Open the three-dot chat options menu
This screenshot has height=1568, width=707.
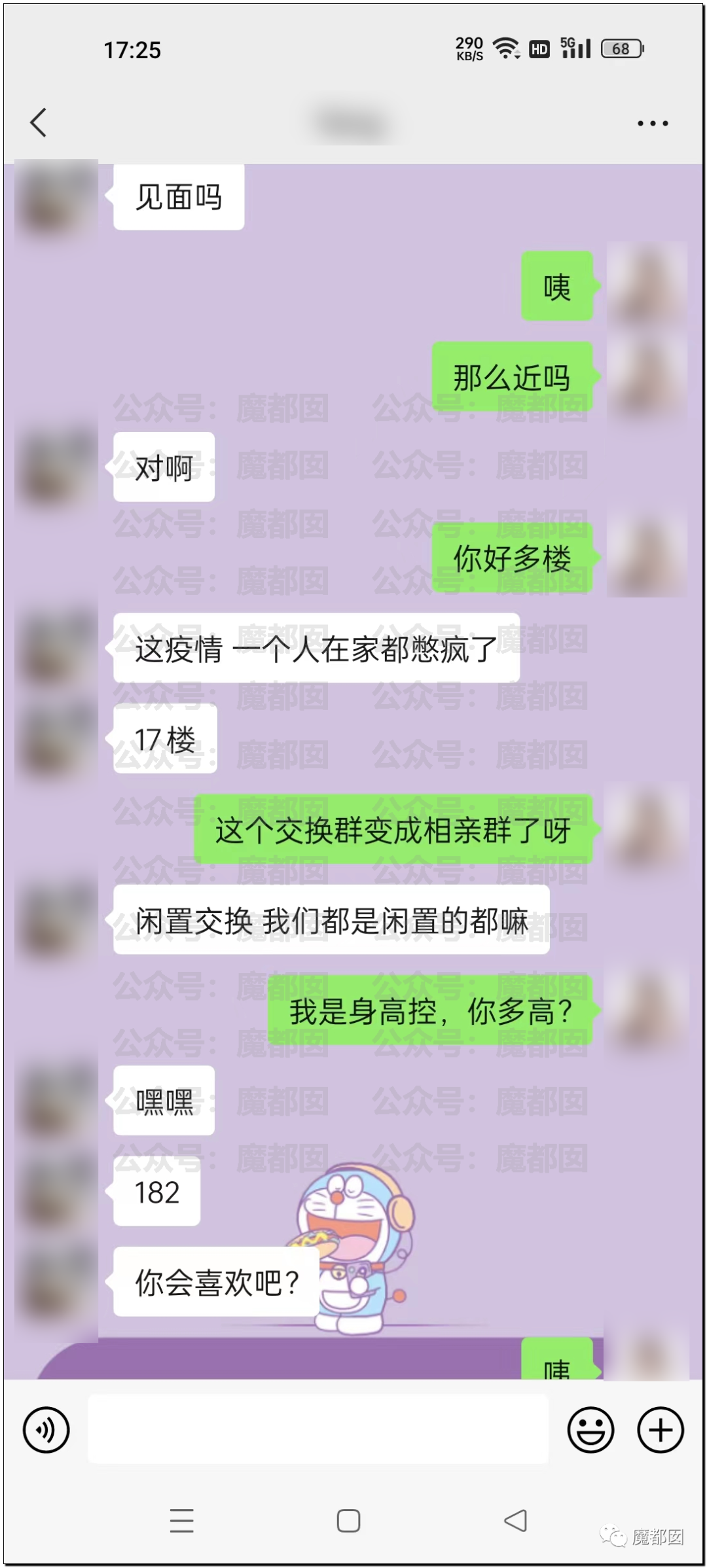coord(653,123)
